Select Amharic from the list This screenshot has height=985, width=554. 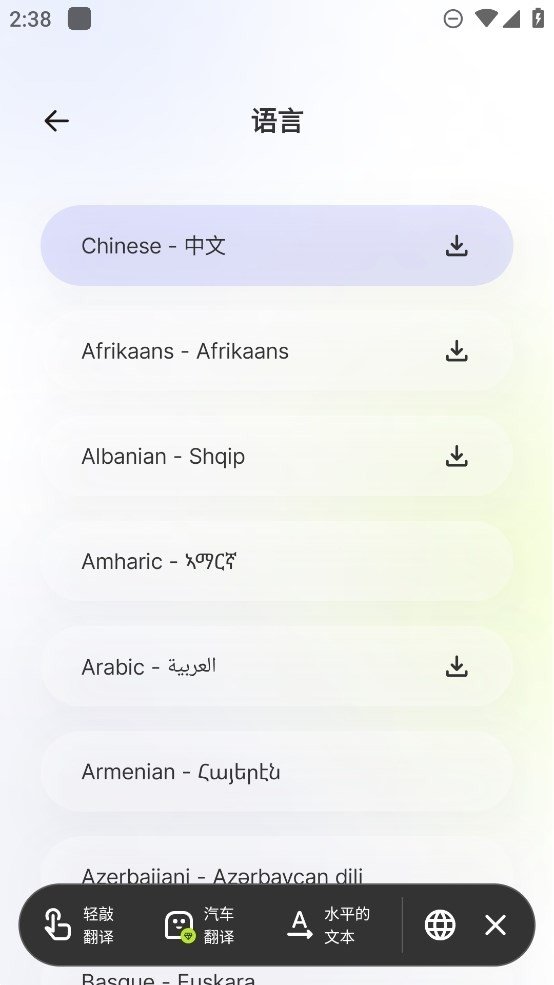coord(277,561)
